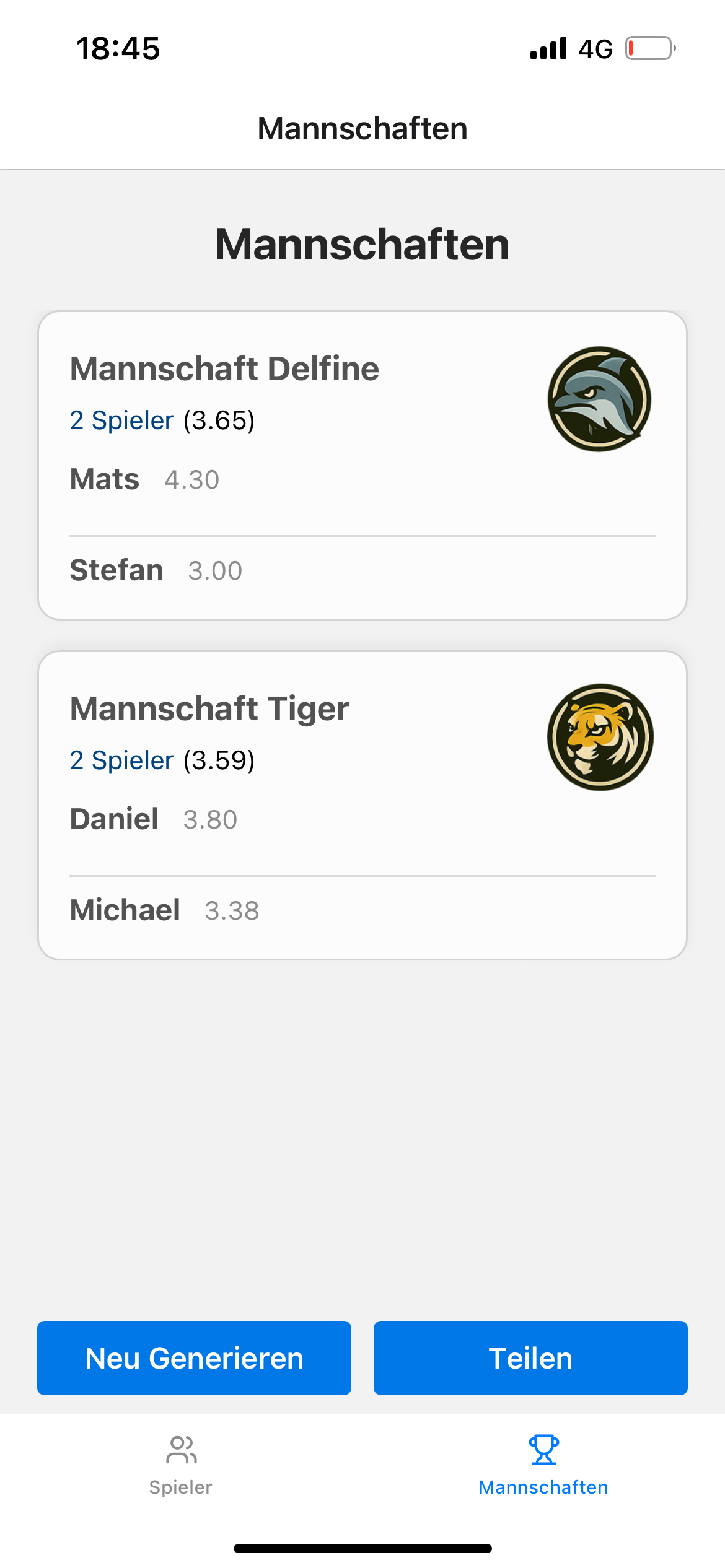Tap the cellular signal indicator

548,49
